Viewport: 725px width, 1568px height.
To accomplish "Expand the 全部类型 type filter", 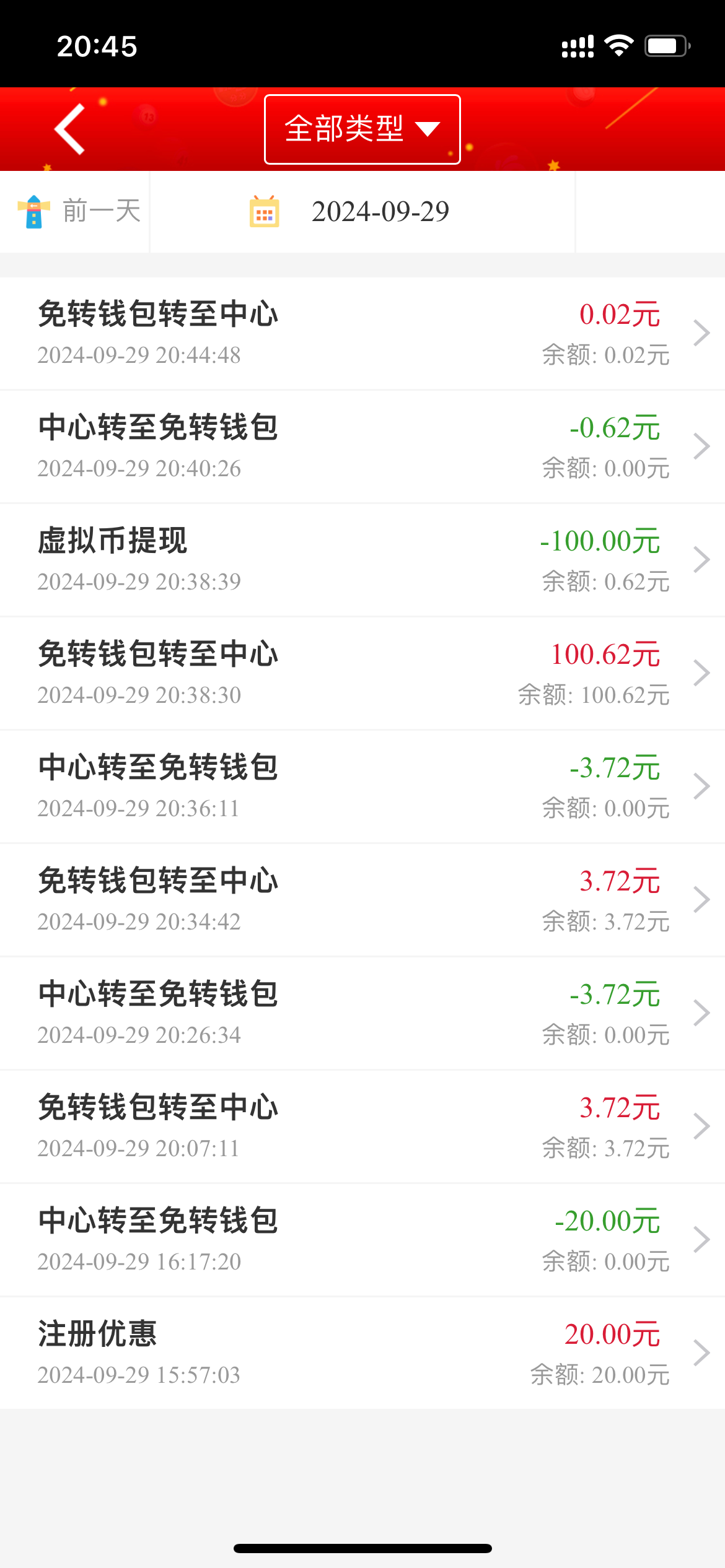I will coord(362,129).
